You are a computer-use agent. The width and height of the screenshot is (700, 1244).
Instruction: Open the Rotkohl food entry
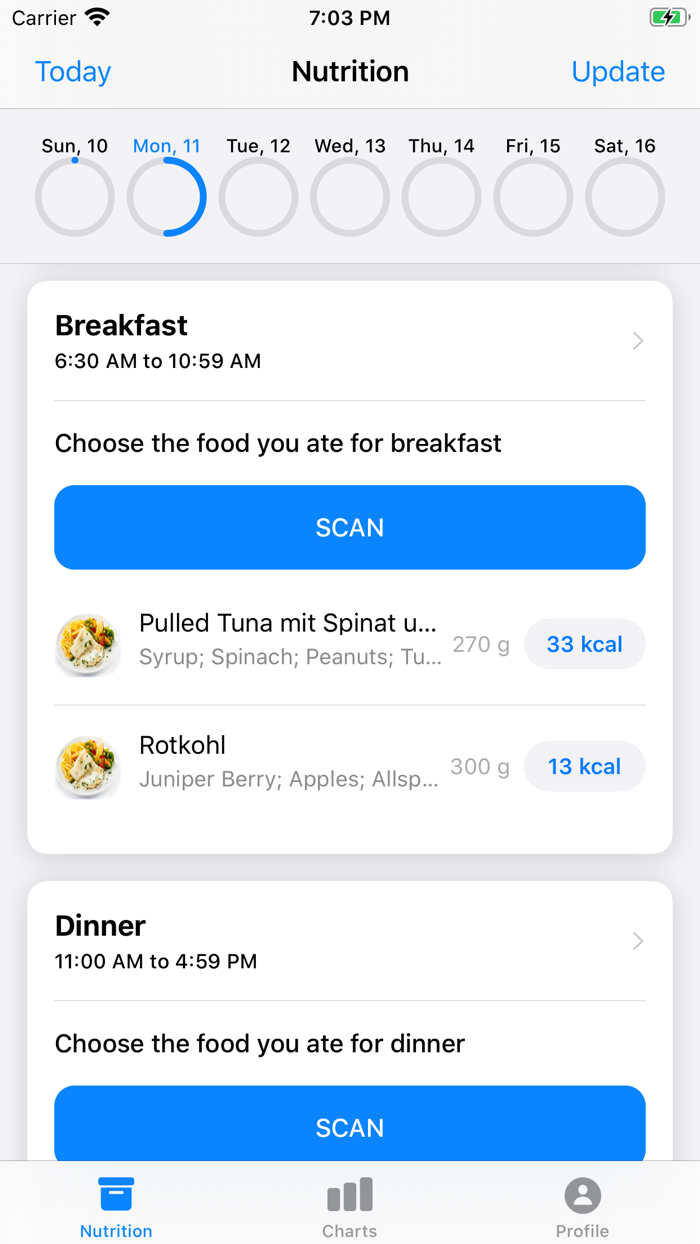pyautogui.click(x=350, y=767)
